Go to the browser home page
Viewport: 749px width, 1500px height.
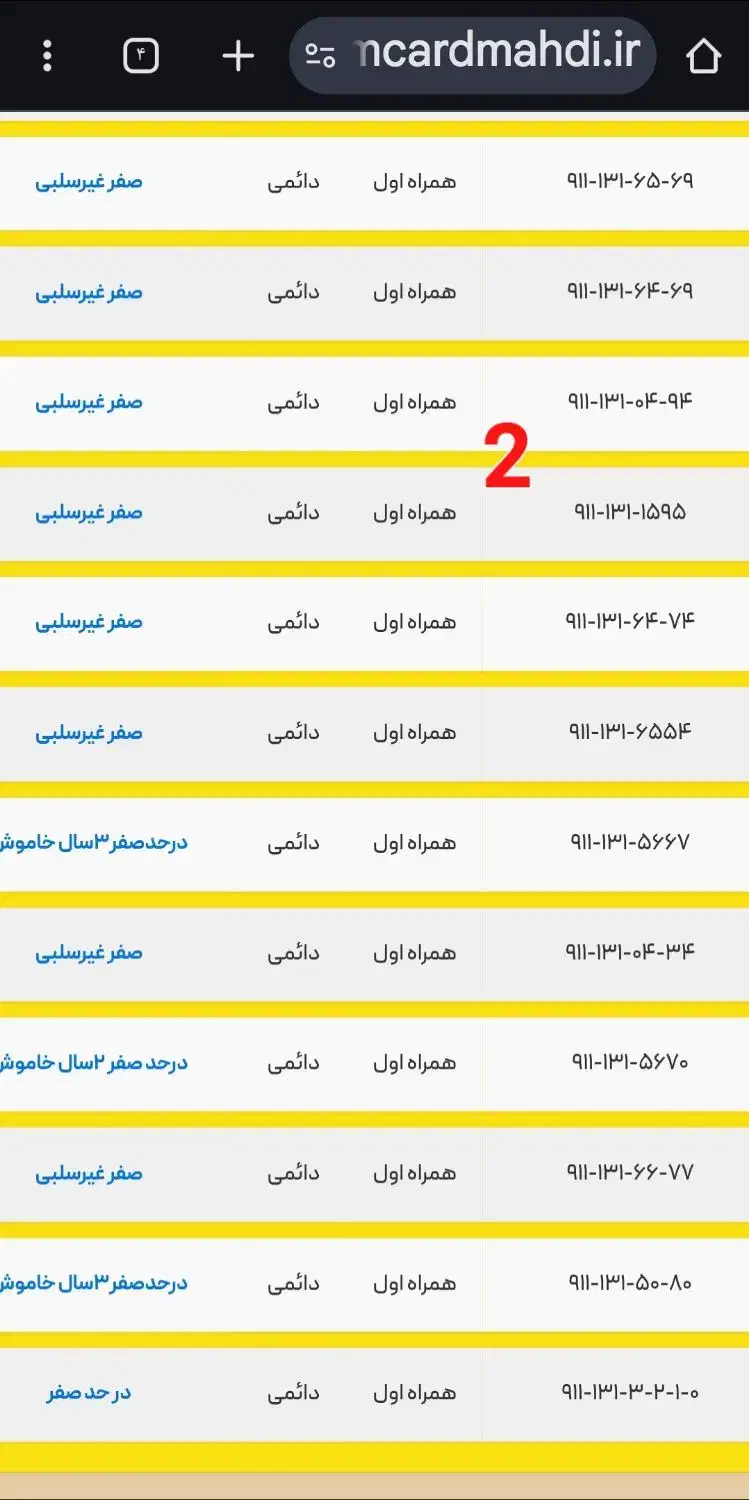tap(704, 56)
